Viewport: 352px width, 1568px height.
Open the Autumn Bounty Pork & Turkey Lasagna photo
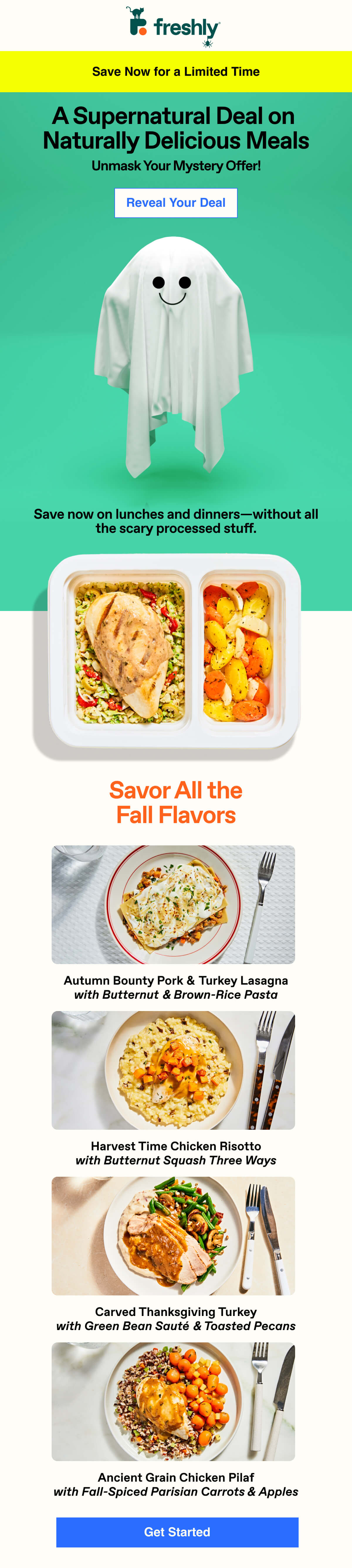(173, 904)
